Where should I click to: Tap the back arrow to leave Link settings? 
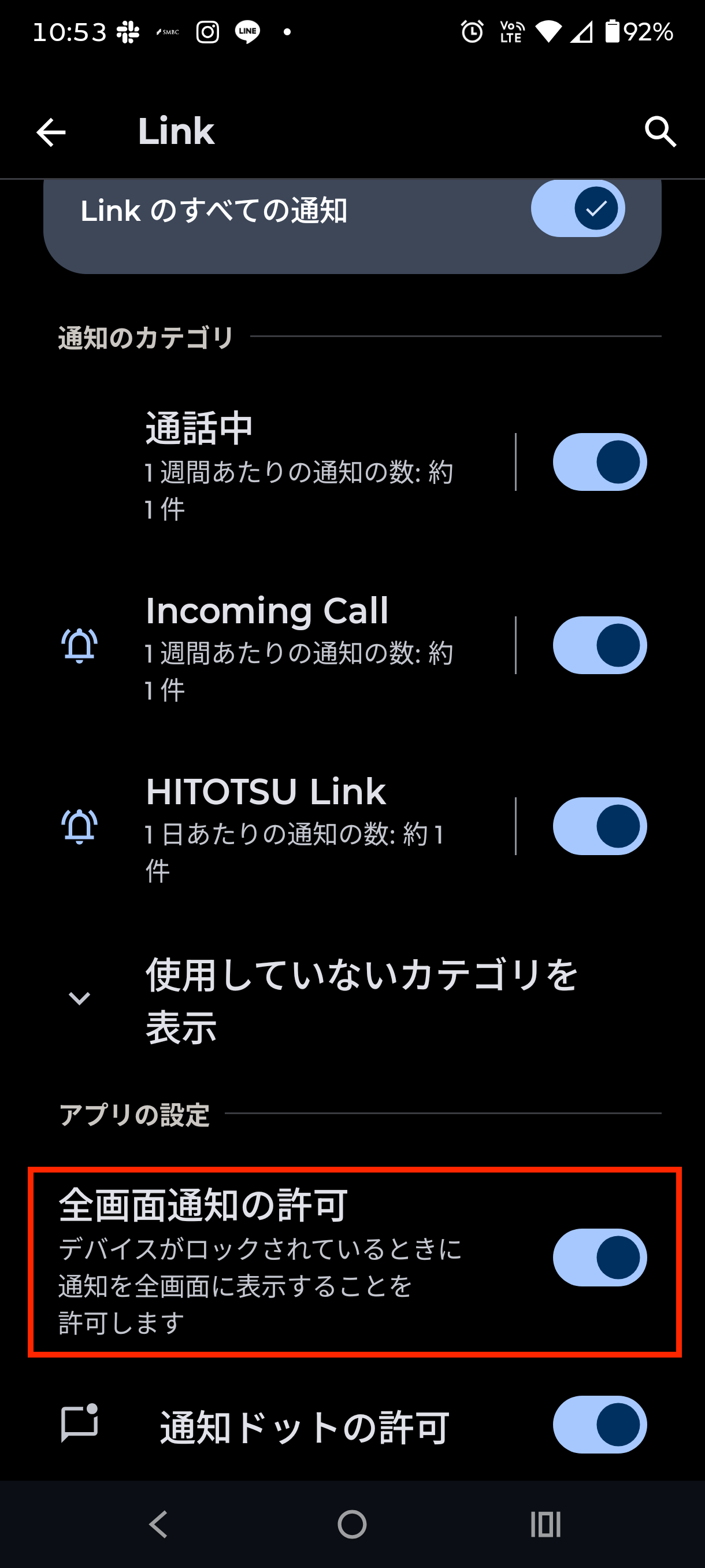(x=50, y=132)
